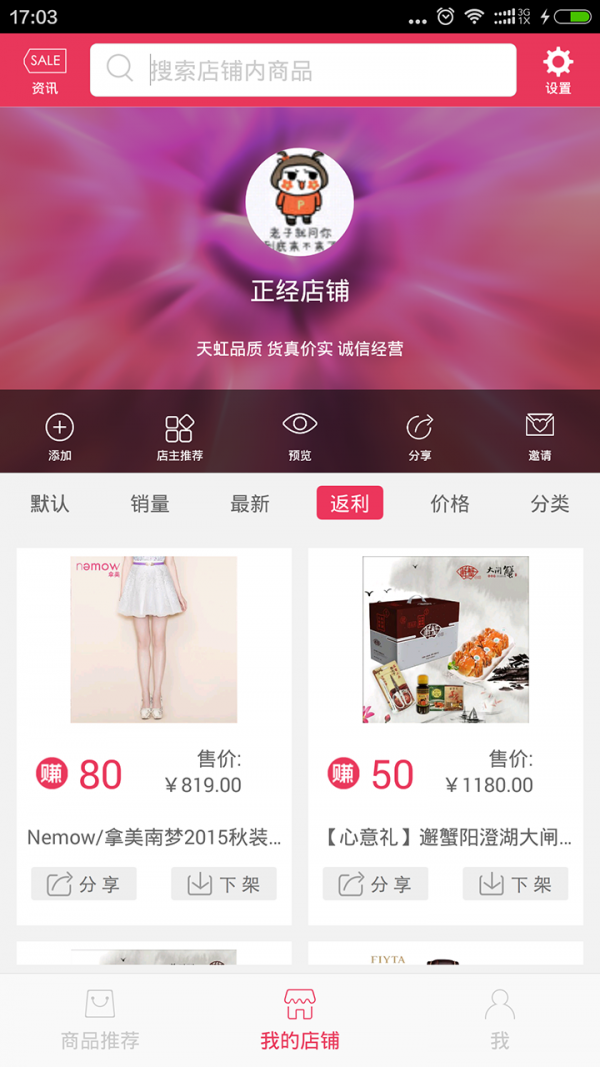
Task: Switch to the 商品推荐 tab
Action: click(100, 1020)
